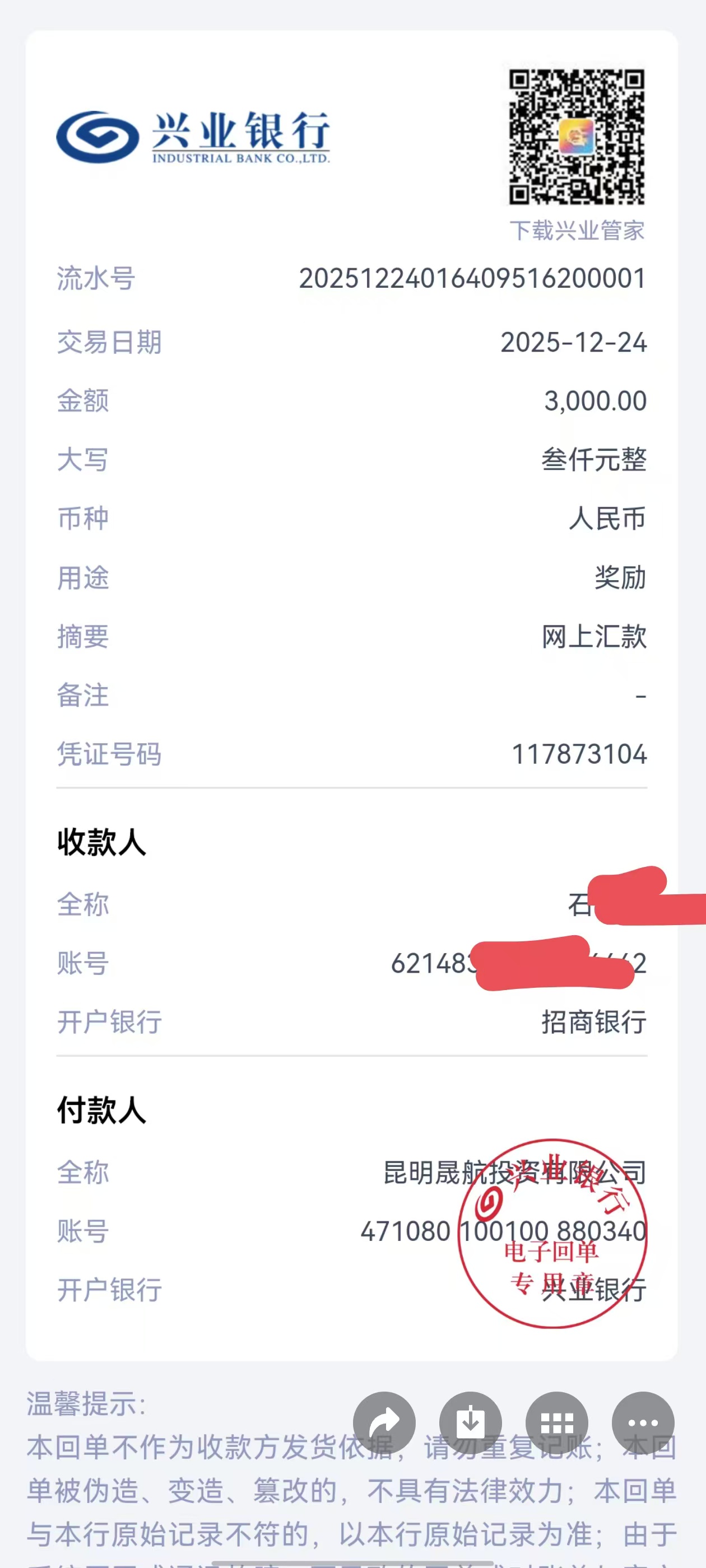Open the three-dot more options
706x1568 pixels.
point(643,1423)
